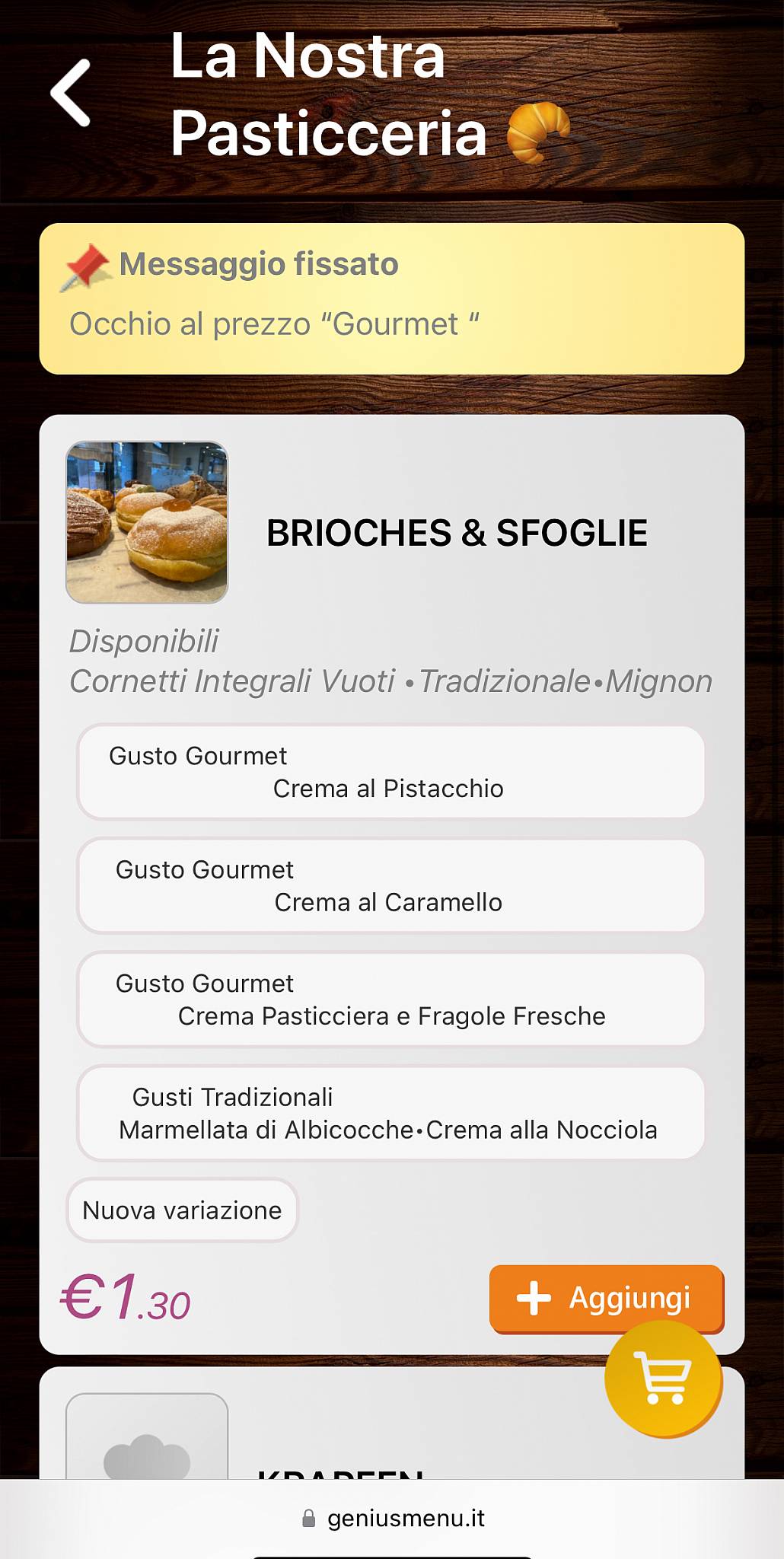Select Crema Pasticciera e Fragole Fresche variation
Screen dimensions: 784x1559
392,999
